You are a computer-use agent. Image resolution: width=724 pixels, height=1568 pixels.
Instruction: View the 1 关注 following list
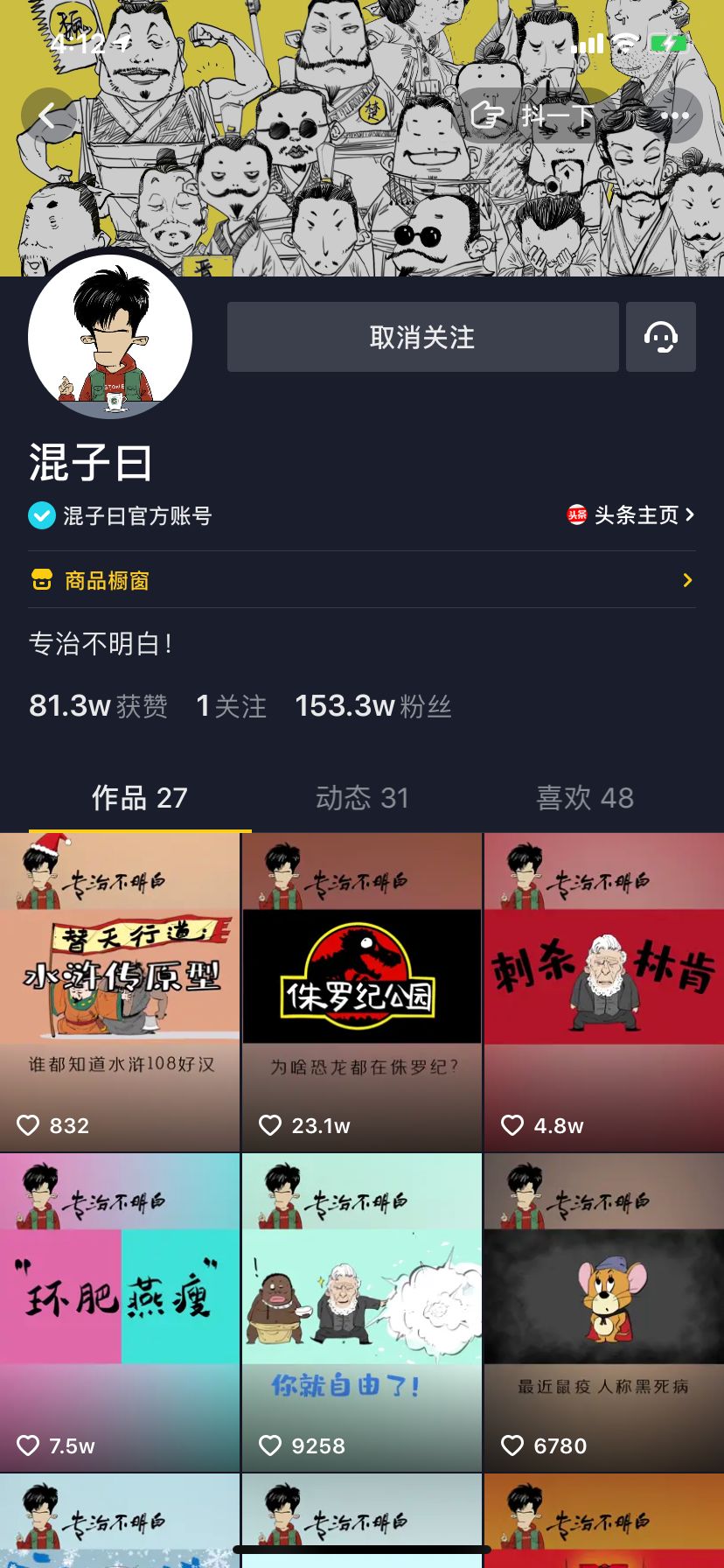coord(231,706)
